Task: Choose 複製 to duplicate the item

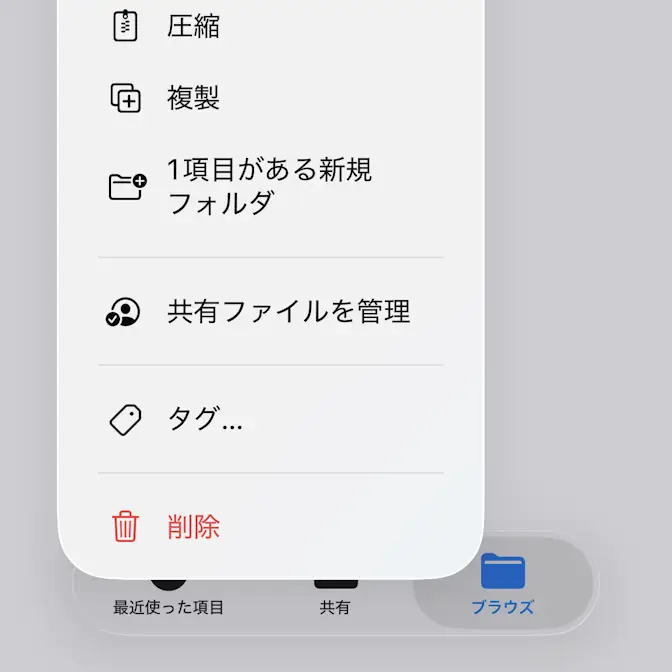Action: [x=193, y=98]
